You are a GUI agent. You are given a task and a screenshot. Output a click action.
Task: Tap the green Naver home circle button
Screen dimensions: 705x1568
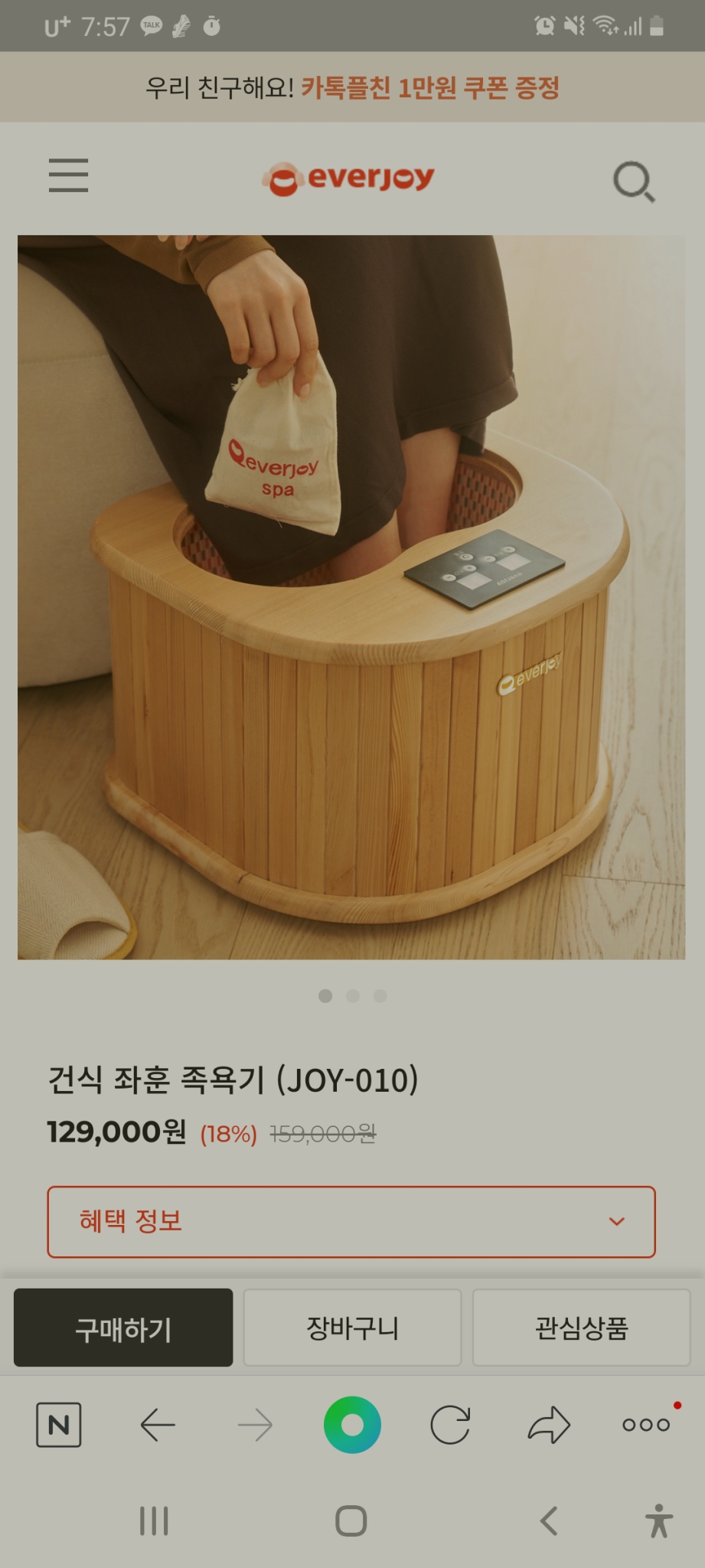tap(351, 1424)
